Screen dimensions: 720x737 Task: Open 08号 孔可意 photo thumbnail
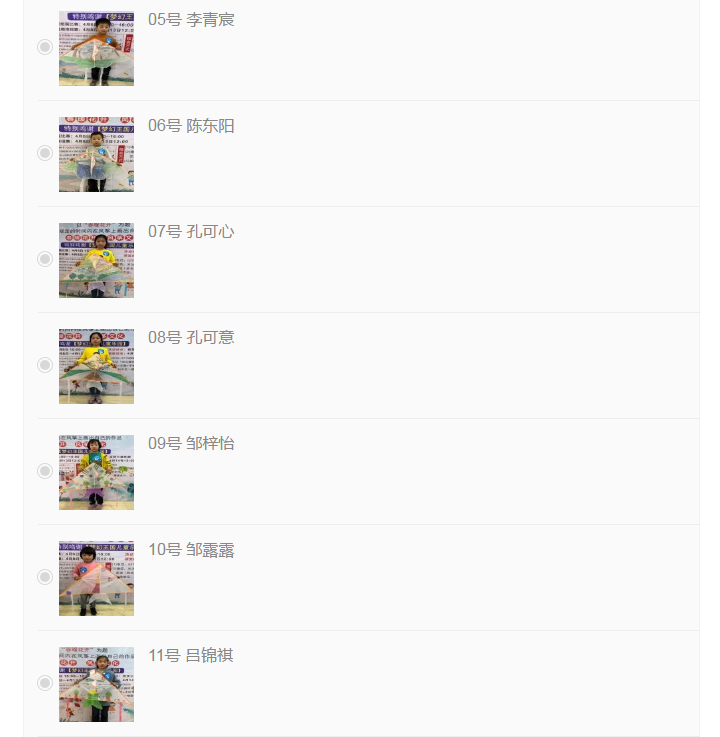[96, 366]
